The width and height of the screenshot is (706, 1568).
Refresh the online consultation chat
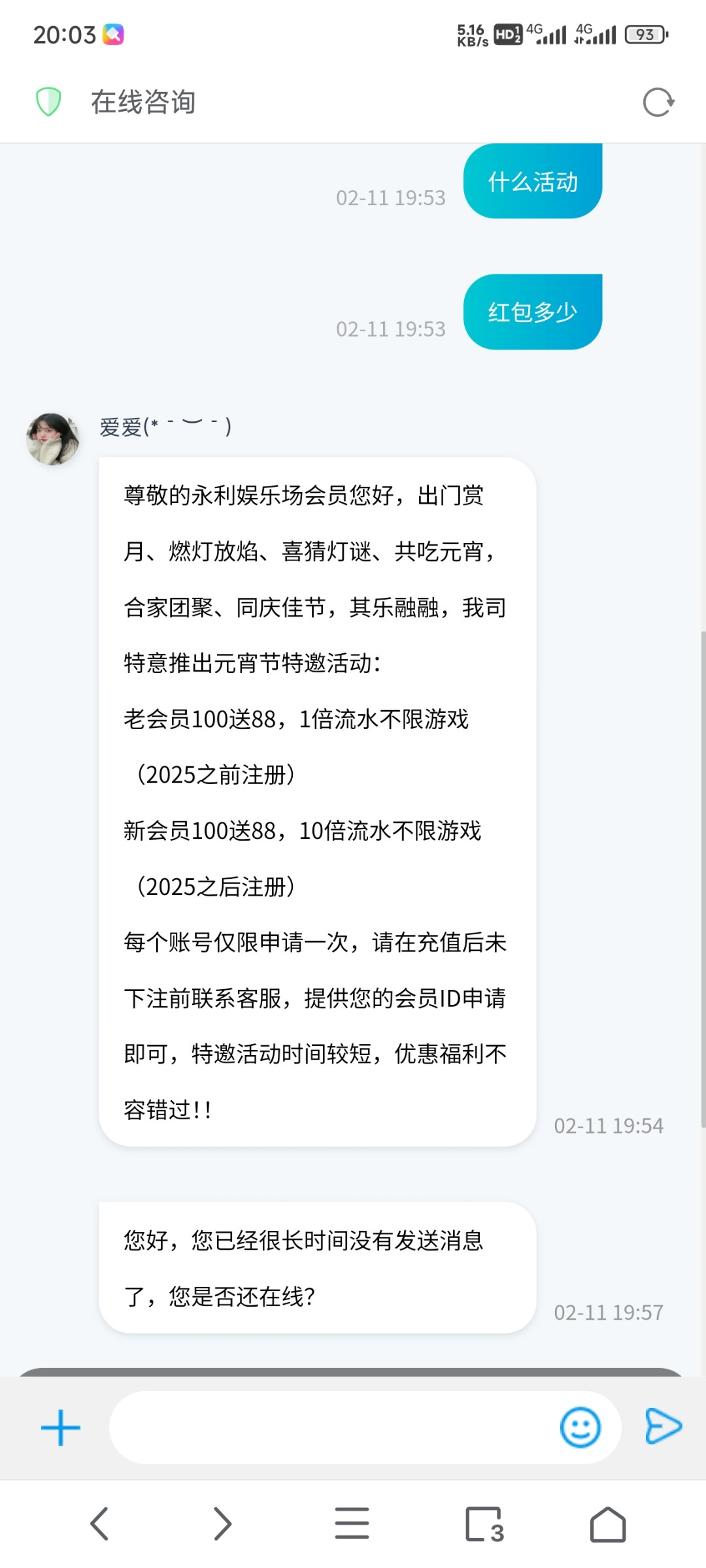(x=658, y=103)
